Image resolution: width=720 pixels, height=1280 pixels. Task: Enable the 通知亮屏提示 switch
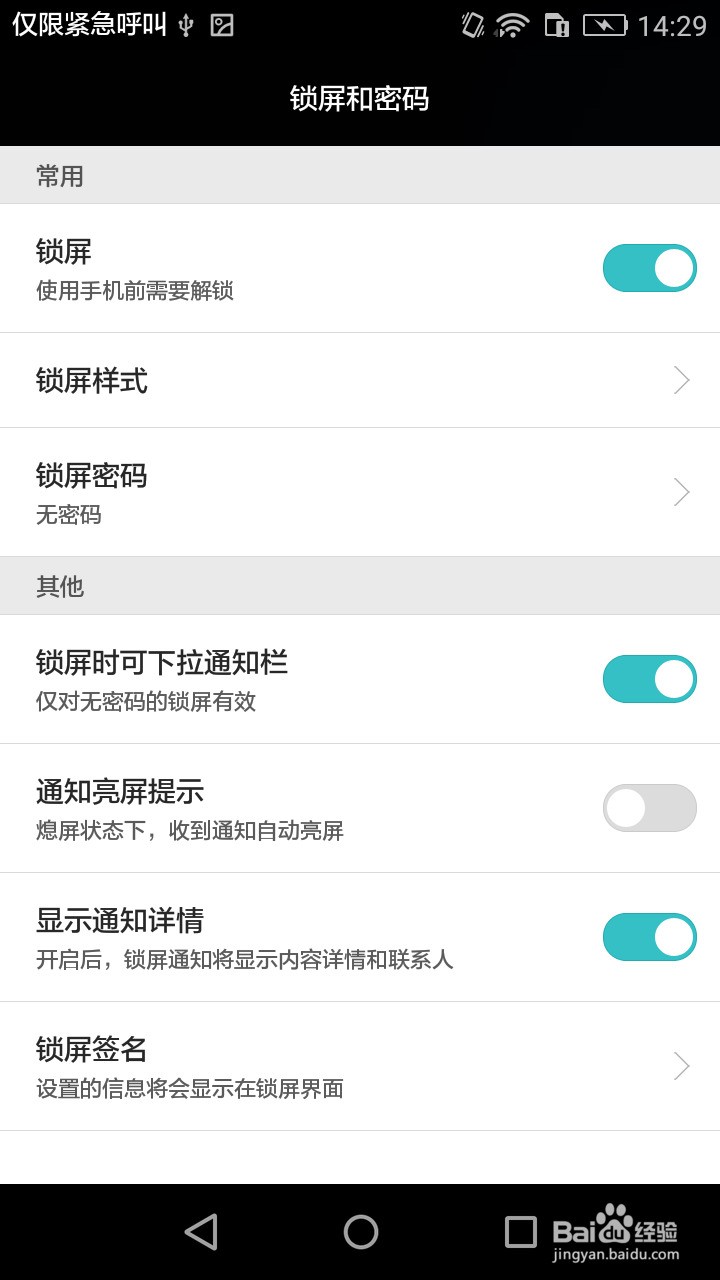[649, 807]
